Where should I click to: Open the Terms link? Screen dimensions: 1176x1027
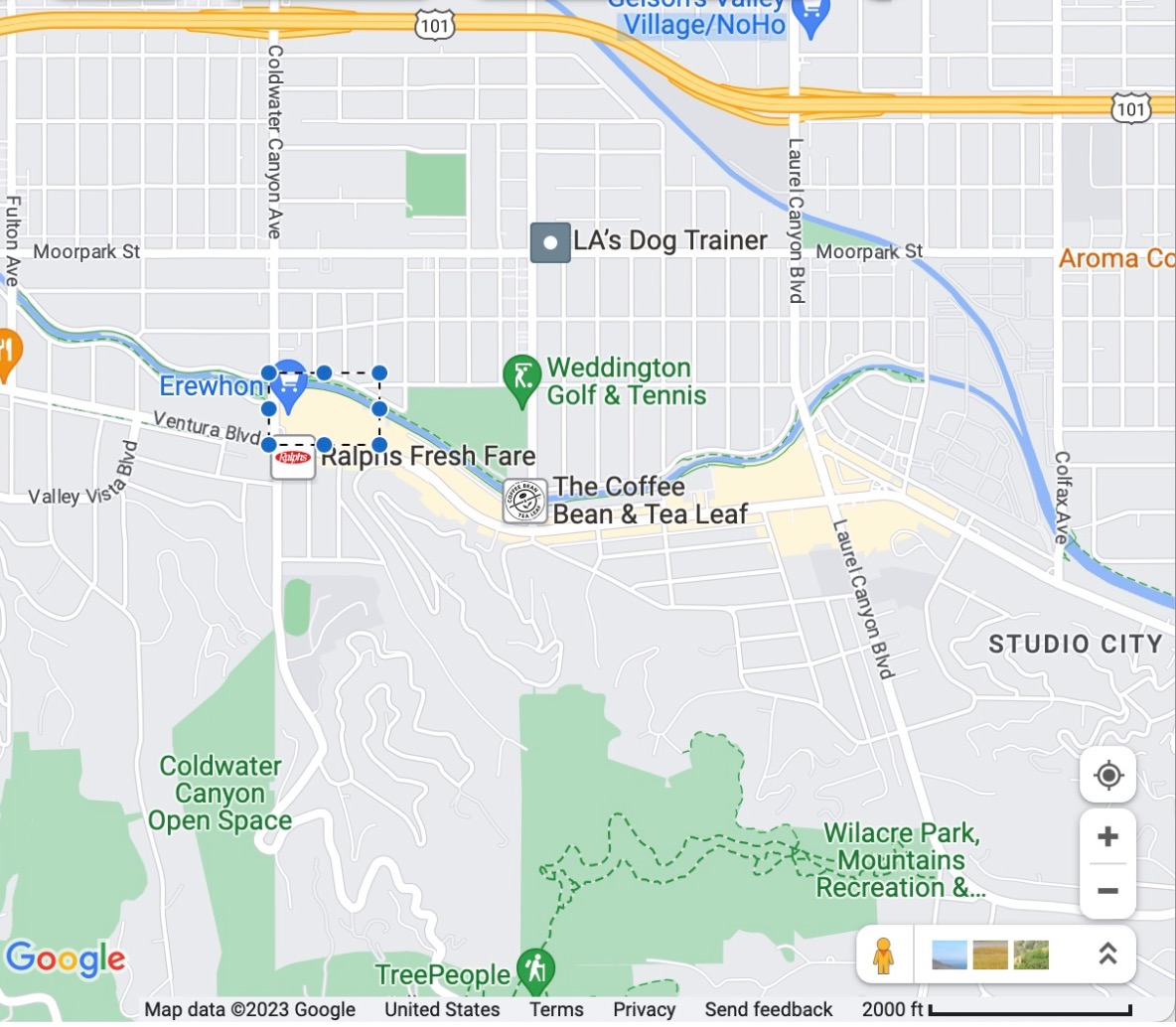[556, 1009]
